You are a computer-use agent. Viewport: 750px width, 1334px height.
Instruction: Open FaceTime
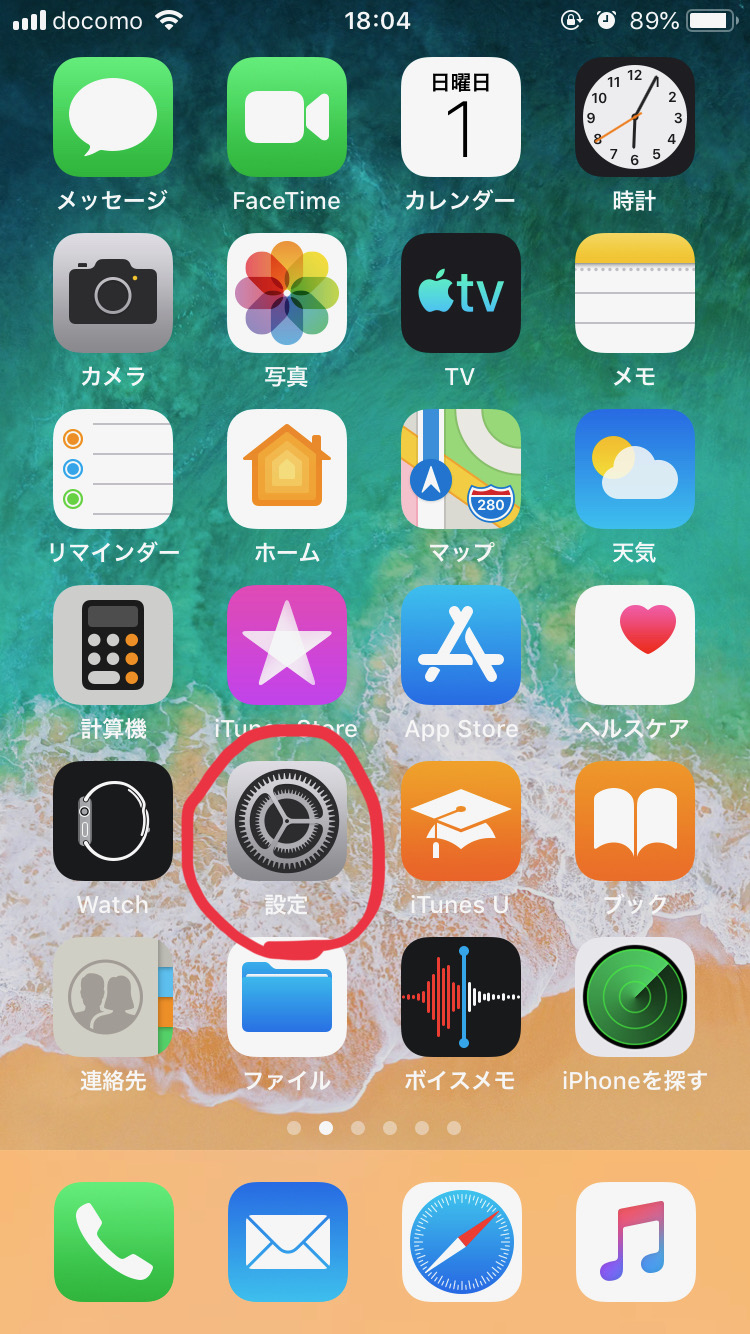point(287,117)
